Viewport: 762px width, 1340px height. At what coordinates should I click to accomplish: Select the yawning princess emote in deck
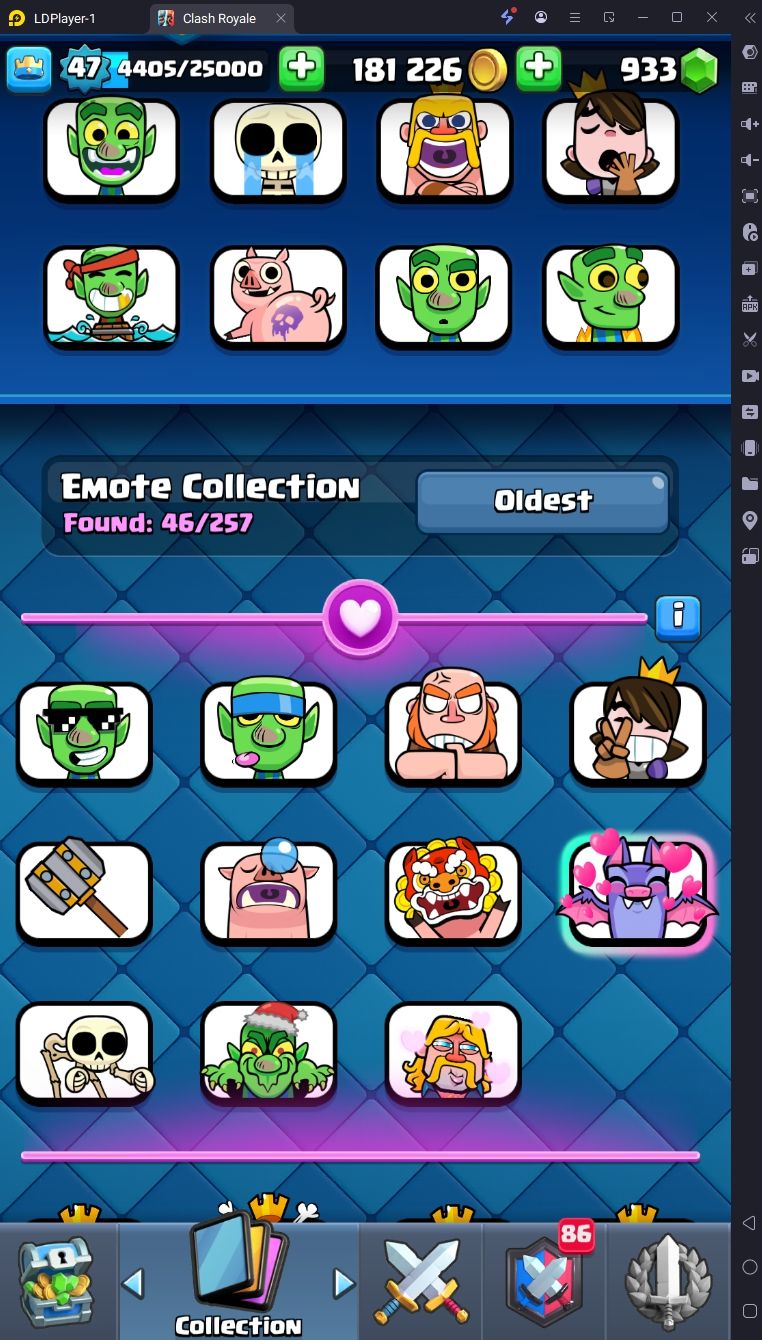pyautogui.click(x=610, y=150)
